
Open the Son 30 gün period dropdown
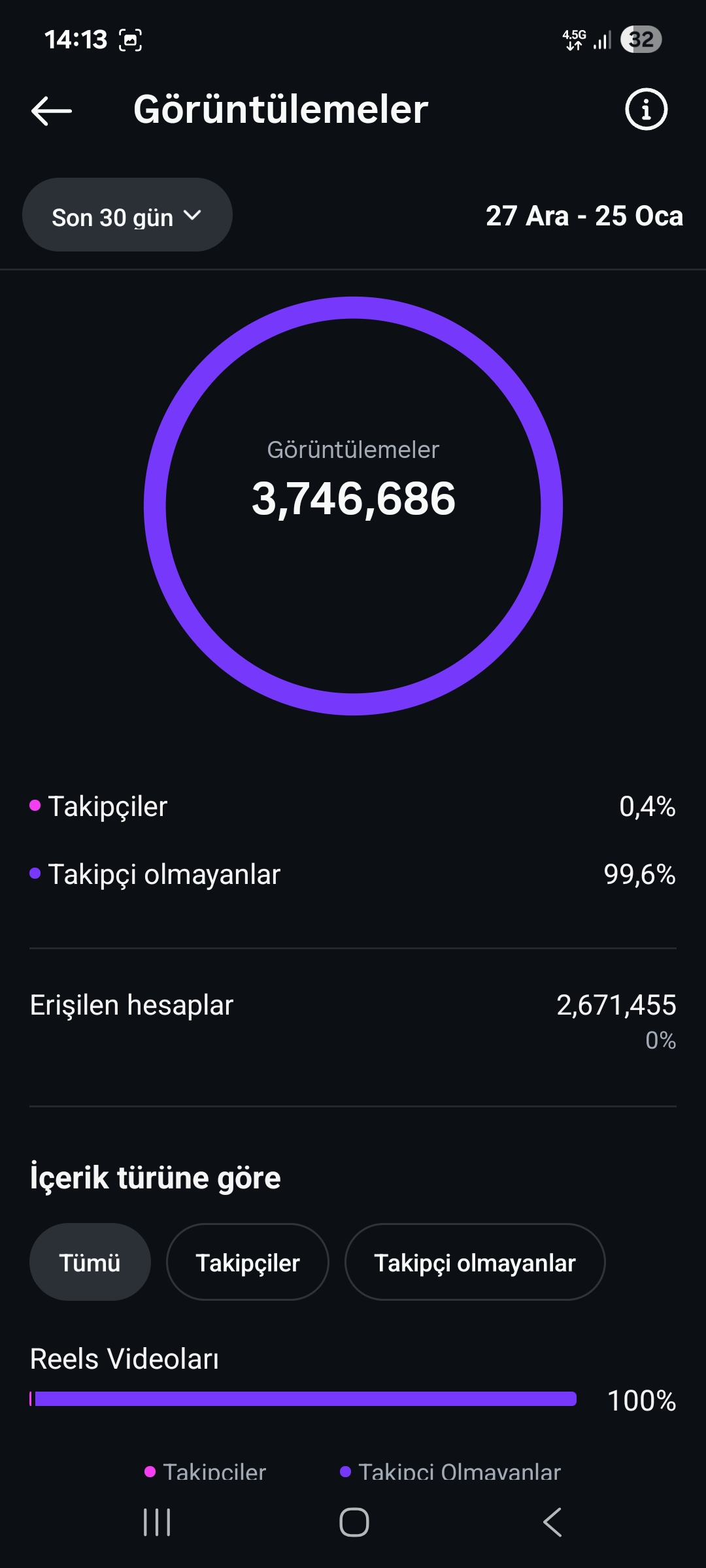127,215
